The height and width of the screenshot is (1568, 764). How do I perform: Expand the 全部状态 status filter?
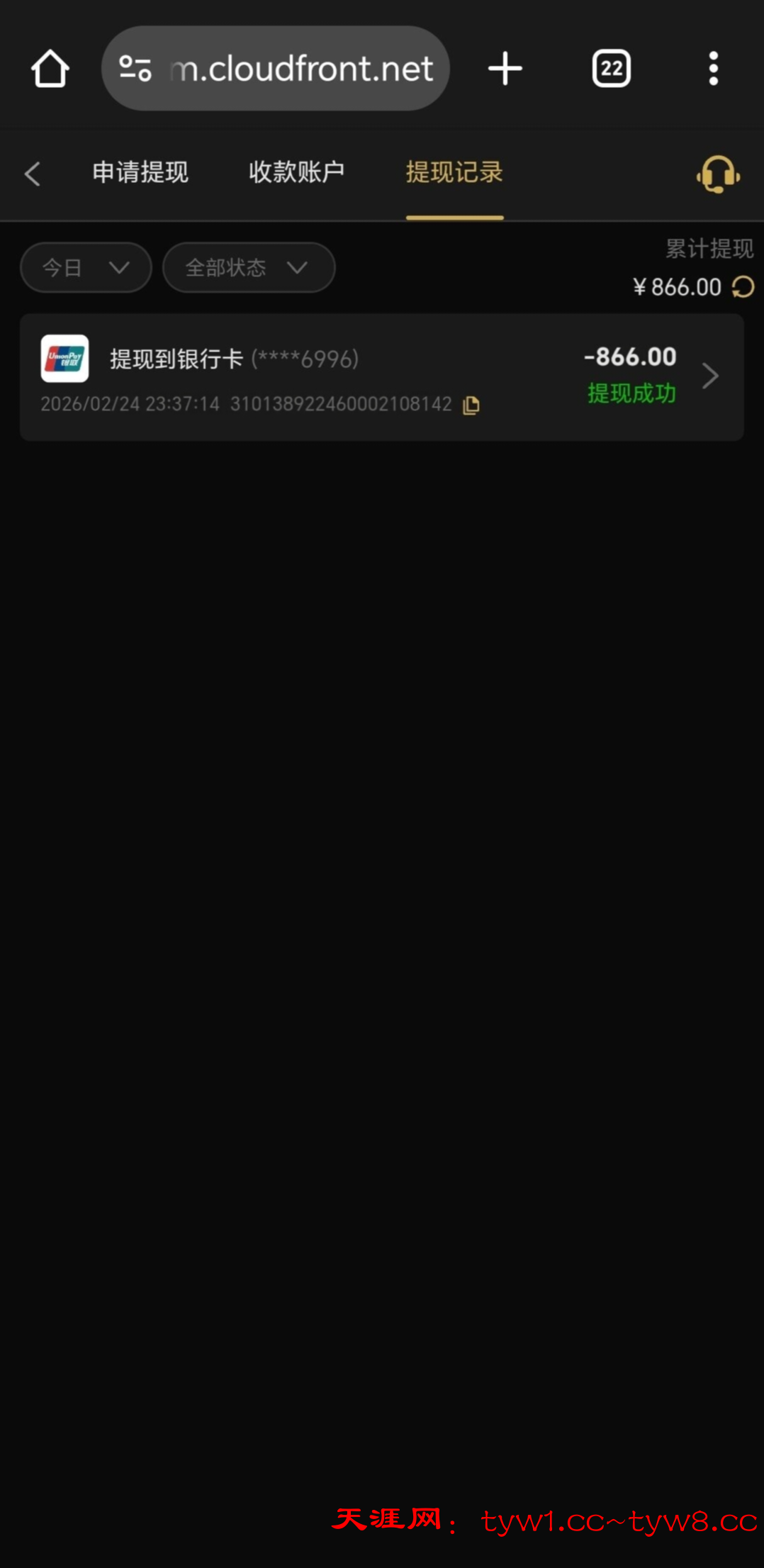coord(248,267)
